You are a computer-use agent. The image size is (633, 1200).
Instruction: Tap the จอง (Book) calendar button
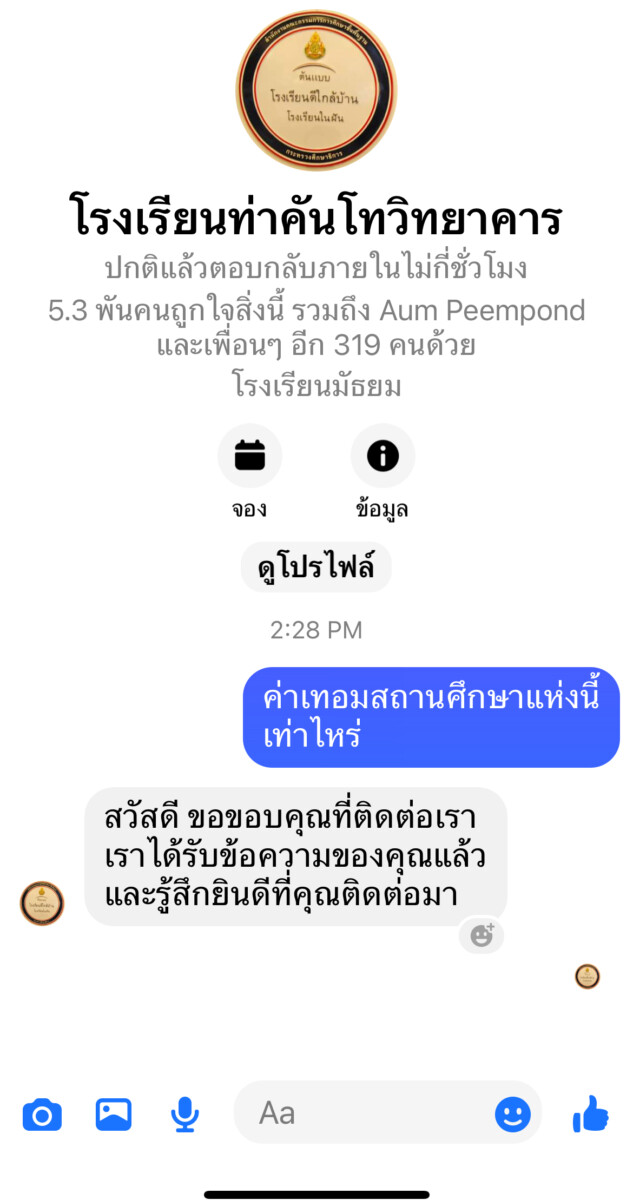(x=249, y=457)
